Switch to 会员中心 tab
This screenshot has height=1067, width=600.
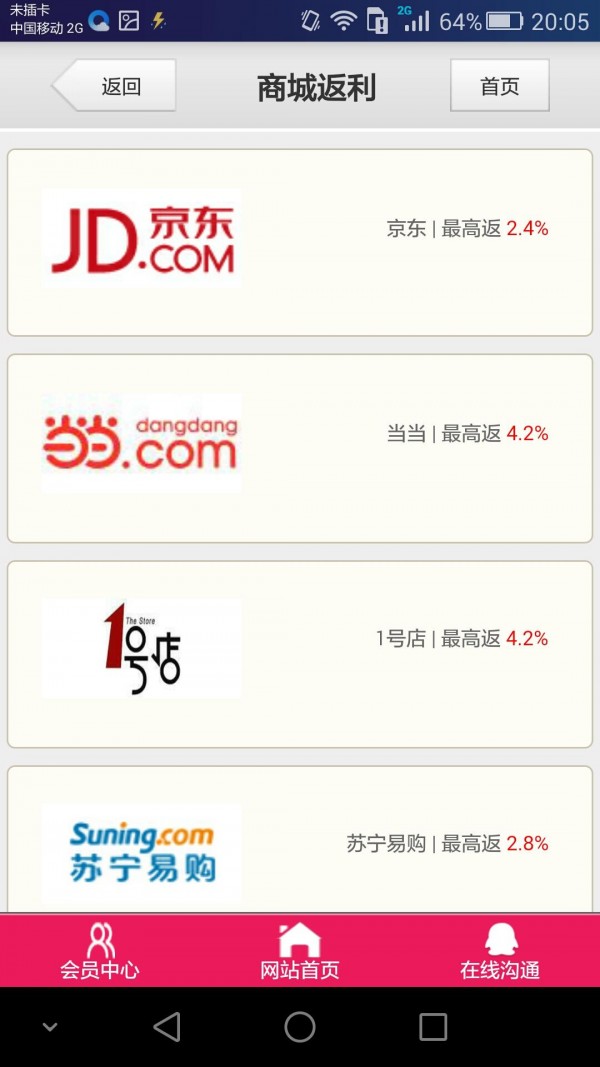[100, 951]
